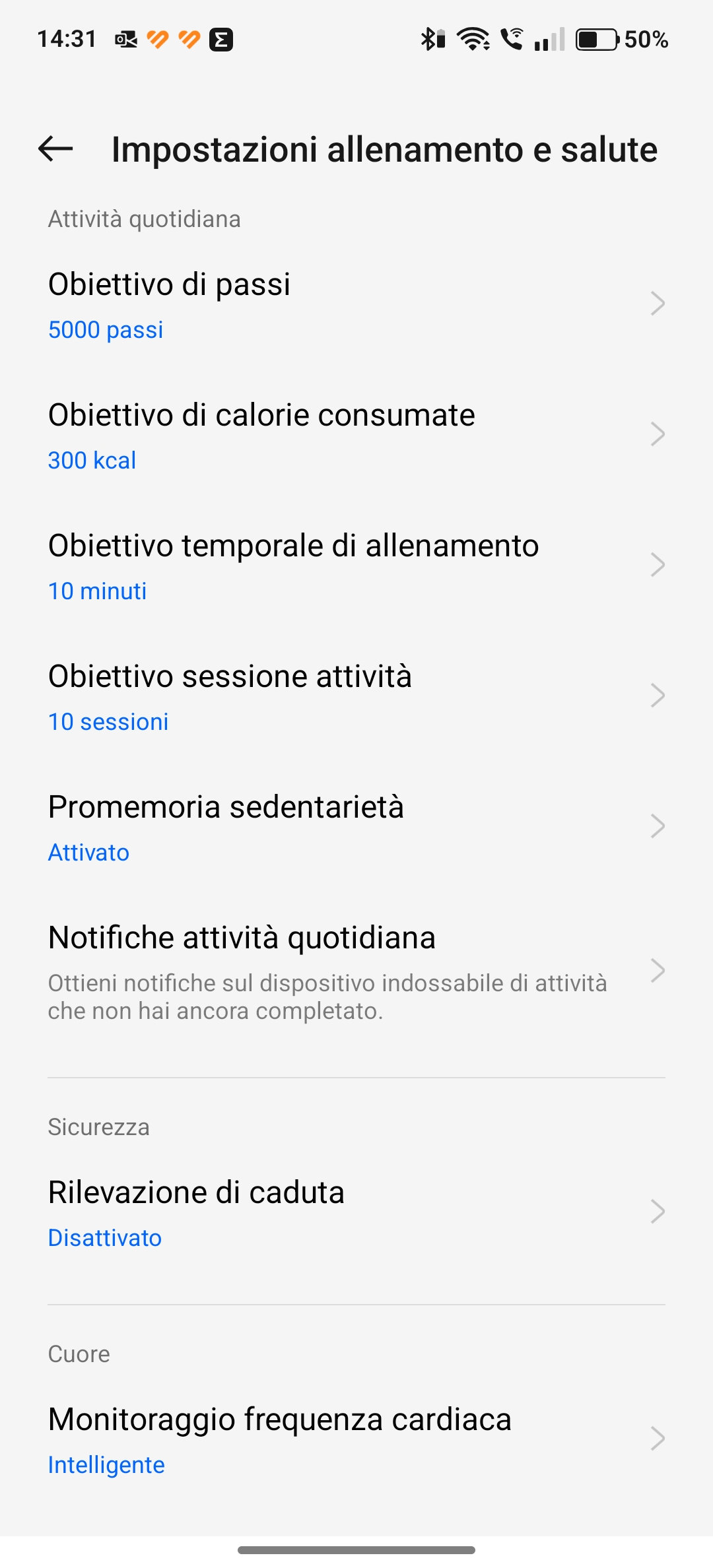Select Obiettivo temporale di allenamento

click(x=356, y=566)
